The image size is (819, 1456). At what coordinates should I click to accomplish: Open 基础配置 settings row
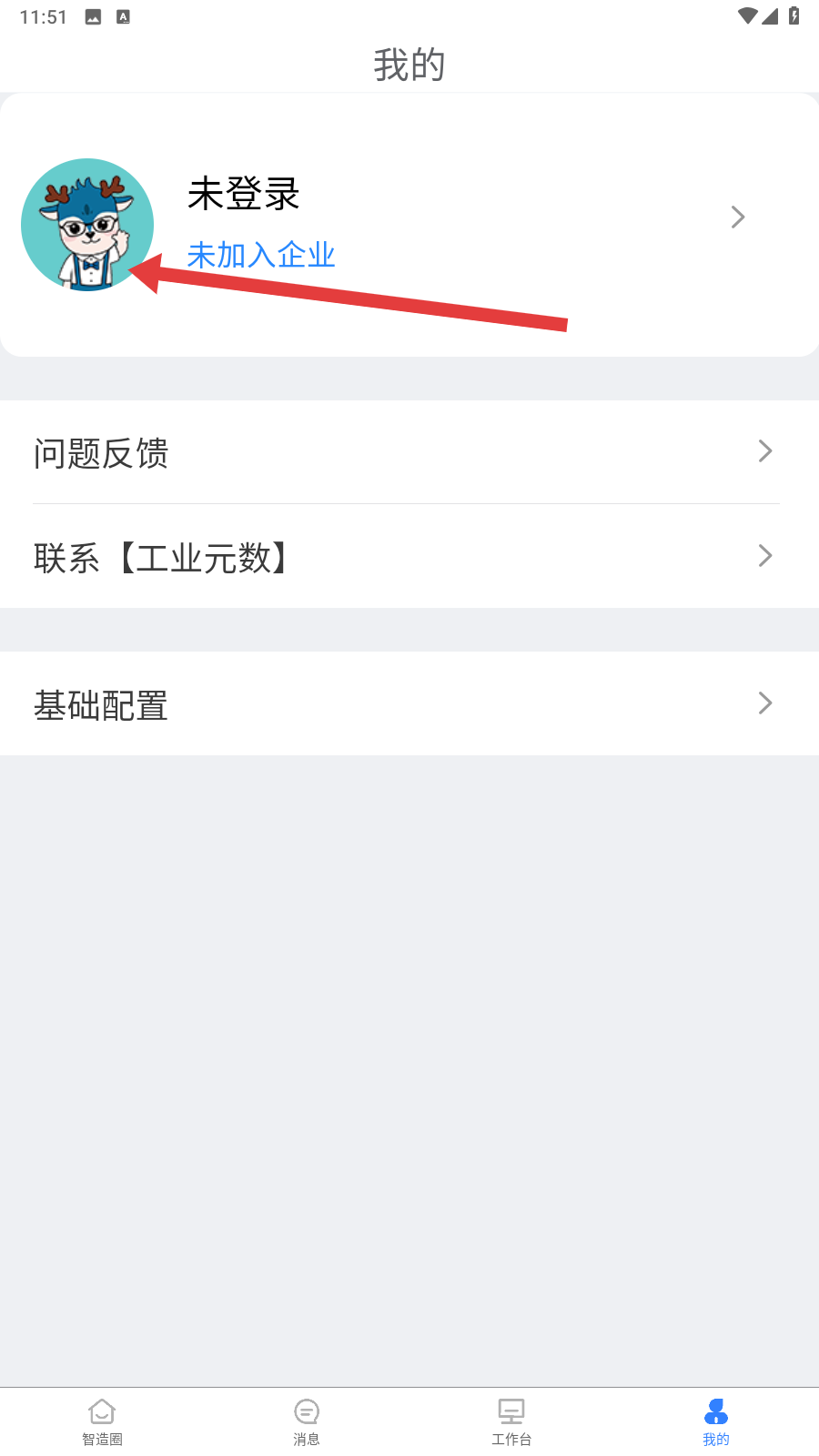409,703
